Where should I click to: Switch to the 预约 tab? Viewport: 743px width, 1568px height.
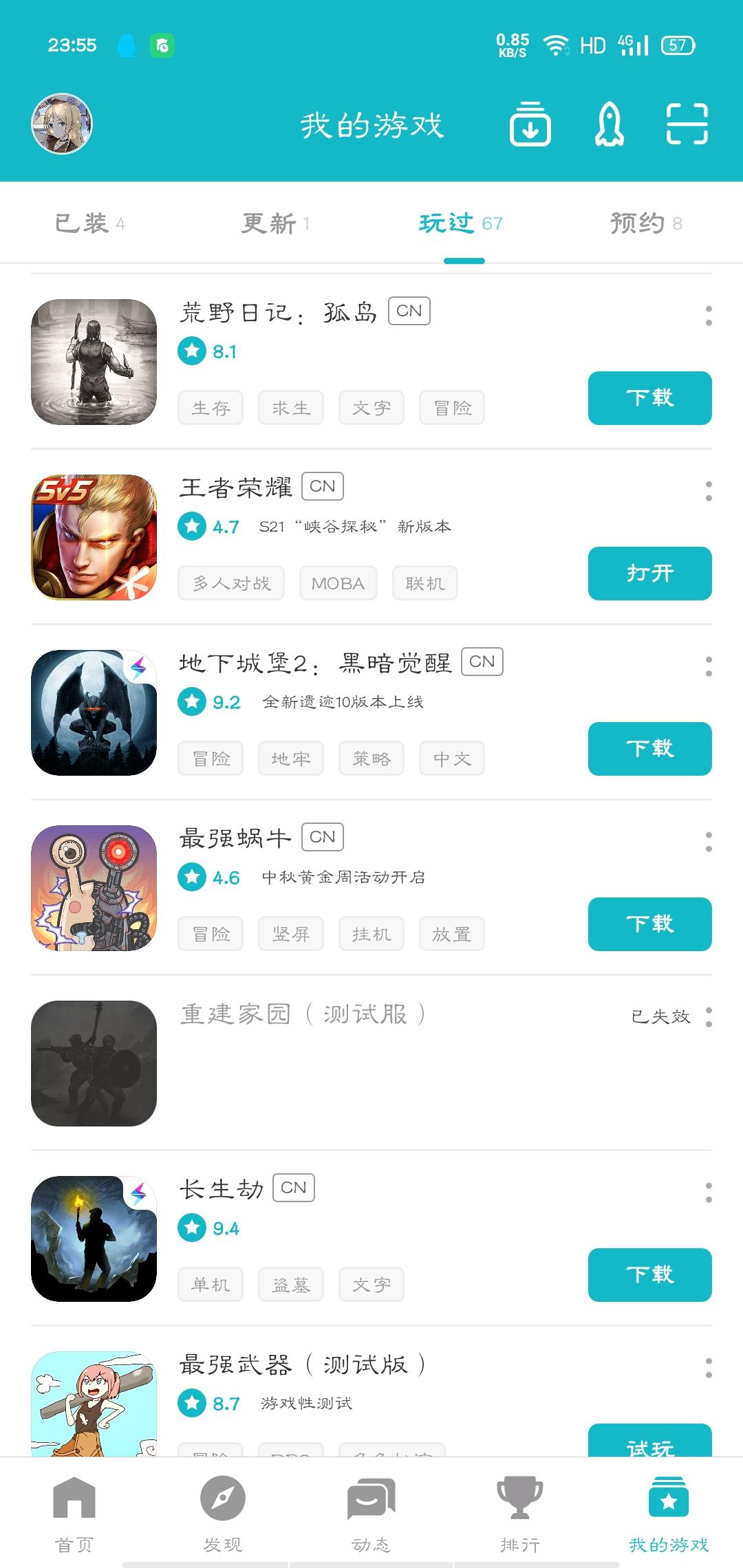click(645, 224)
